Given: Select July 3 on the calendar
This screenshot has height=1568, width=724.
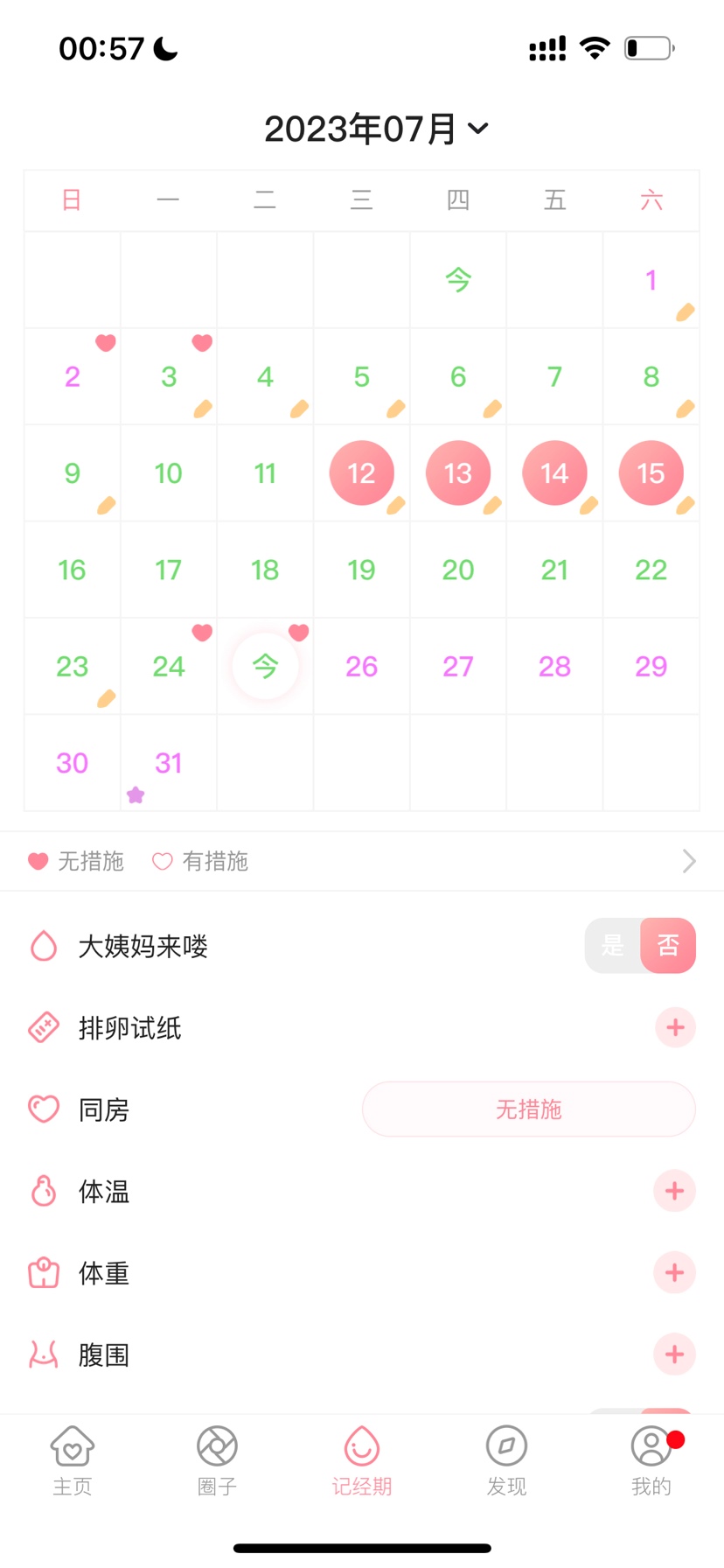Looking at the screenshot, I should pos(169,377).
